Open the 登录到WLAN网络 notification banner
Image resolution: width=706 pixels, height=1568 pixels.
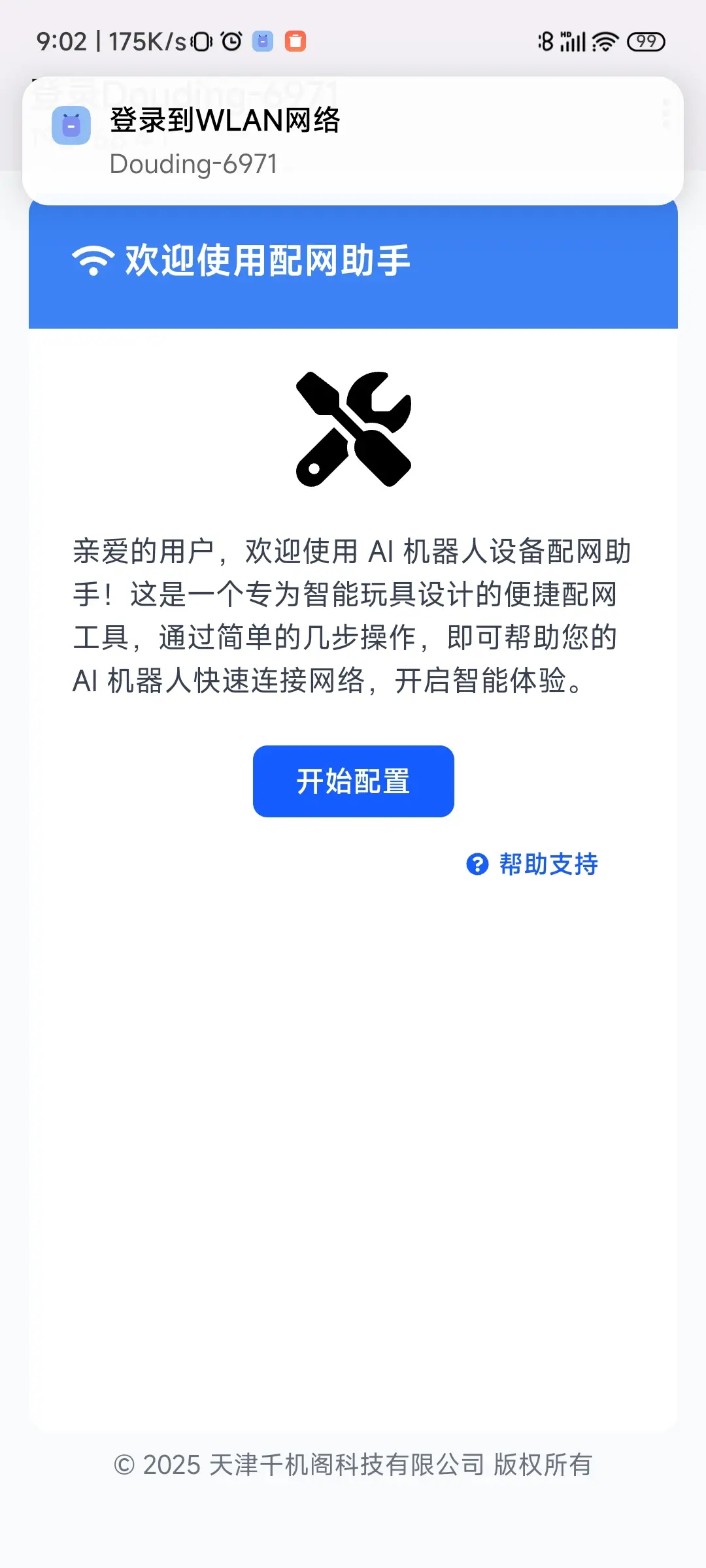[x=353, y=140]
